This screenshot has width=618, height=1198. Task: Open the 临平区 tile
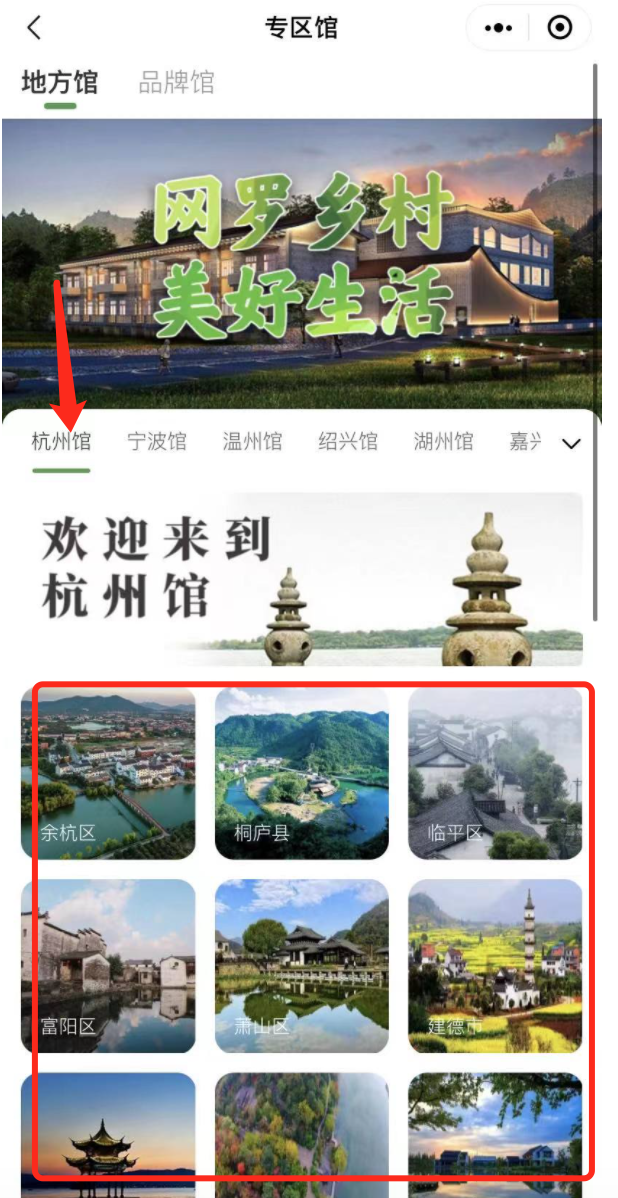494,773
